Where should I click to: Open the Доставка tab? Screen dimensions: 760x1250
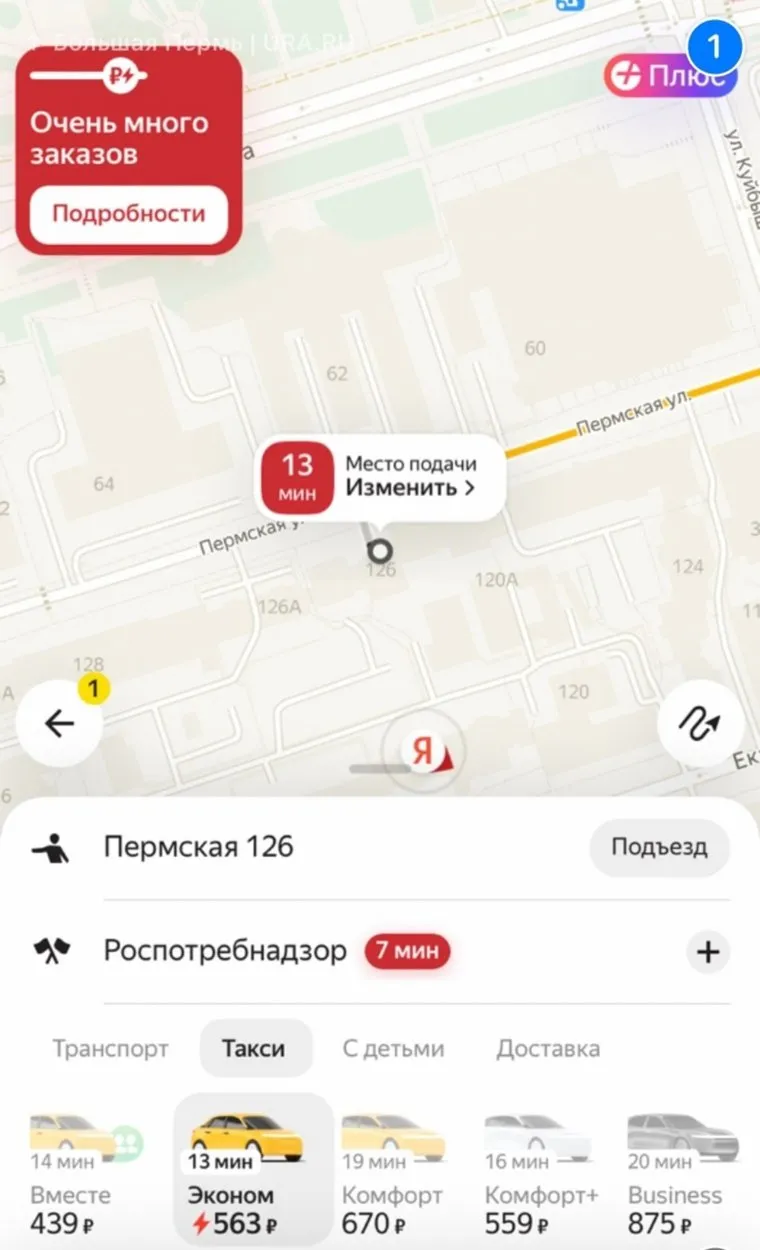point(548,1049)
